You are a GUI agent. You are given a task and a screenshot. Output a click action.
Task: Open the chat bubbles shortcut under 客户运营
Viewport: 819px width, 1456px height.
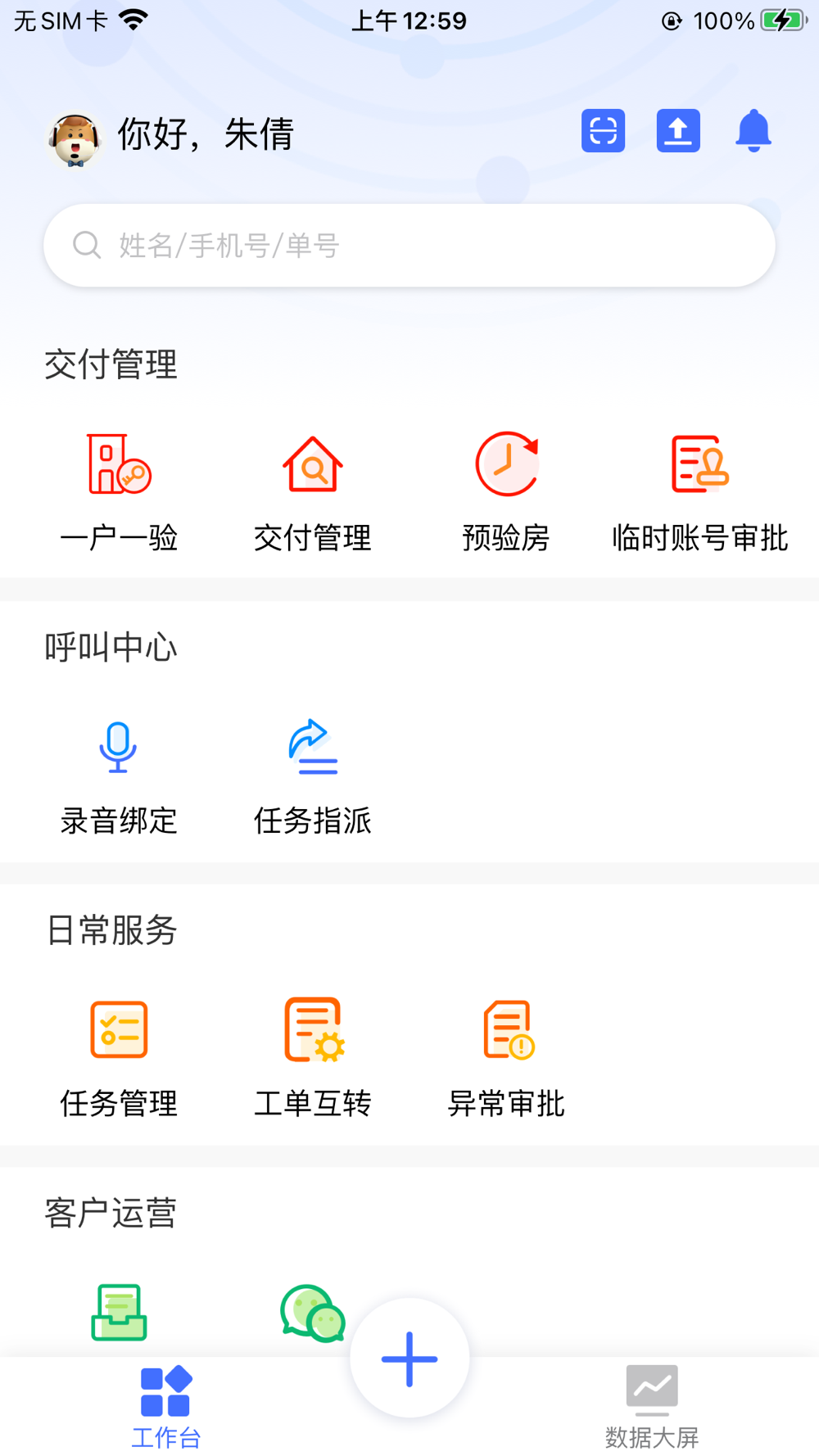[312, 1312]
